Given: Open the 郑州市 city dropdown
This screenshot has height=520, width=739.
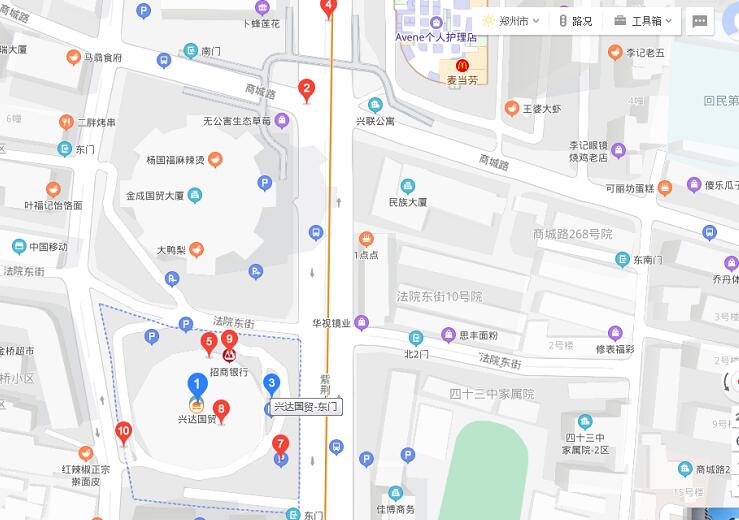Looking at the screenshot, I should click(x=511, y=20).
